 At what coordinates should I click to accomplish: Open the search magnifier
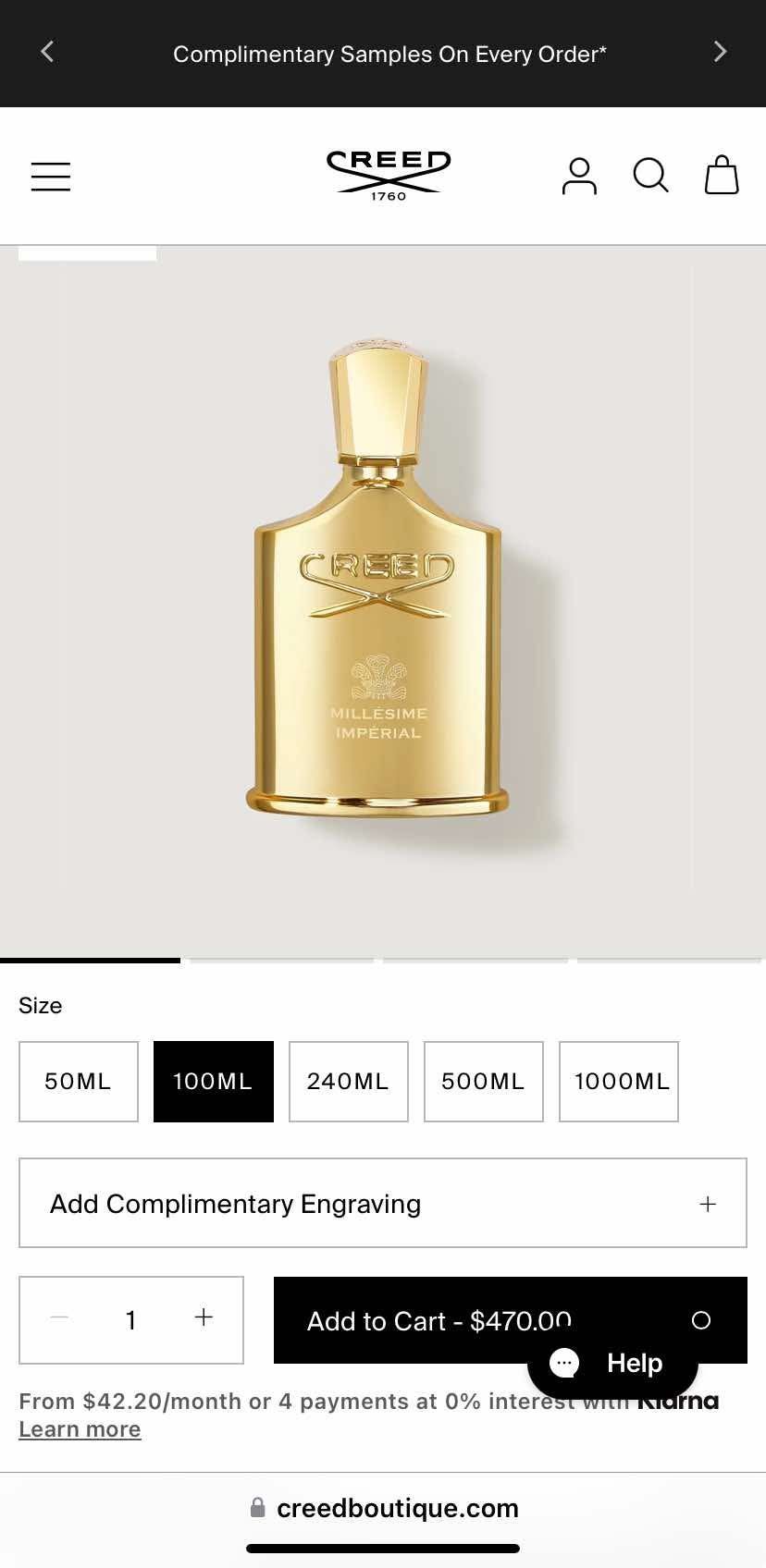(x=650, y=175)
